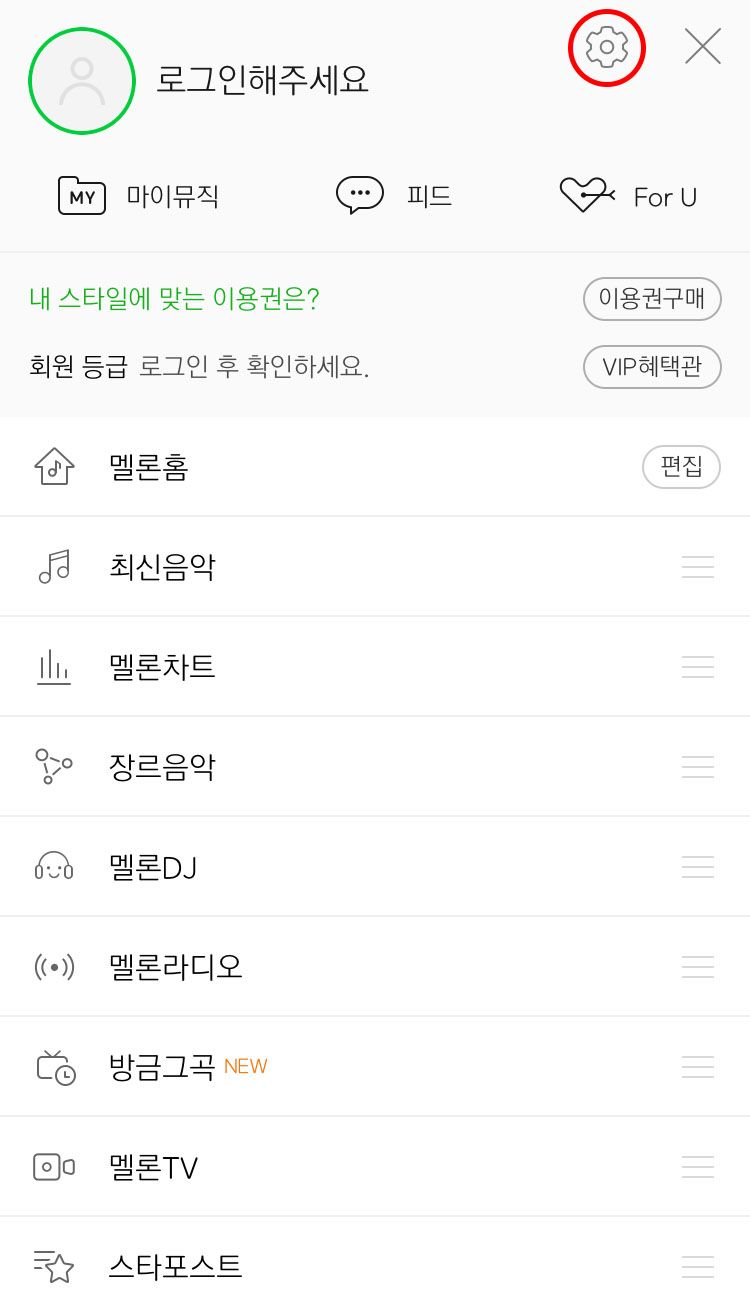The height and width of the screenshot is (1291, 750).
Task: Open 멜론DJ
Action: click(153, 867)
